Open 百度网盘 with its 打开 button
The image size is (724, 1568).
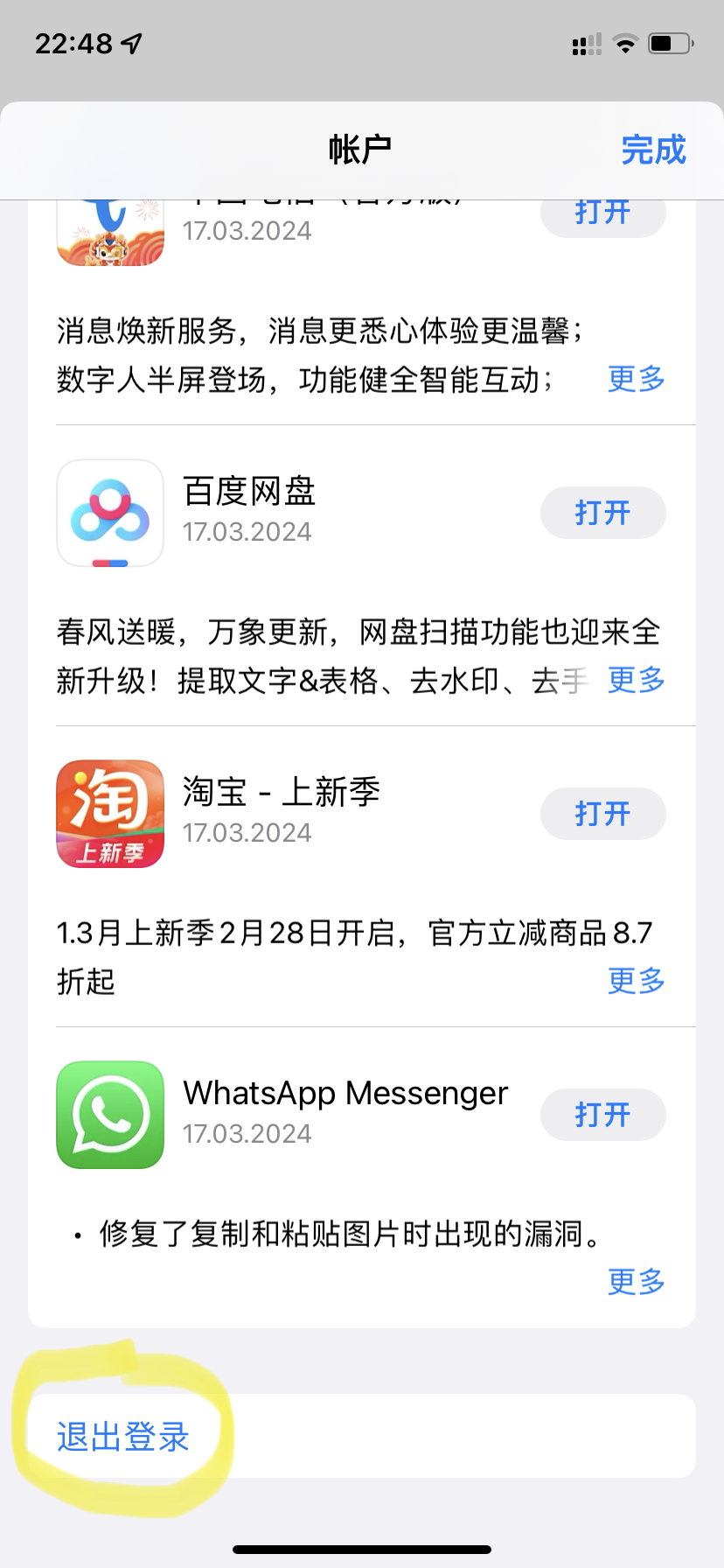602,513
